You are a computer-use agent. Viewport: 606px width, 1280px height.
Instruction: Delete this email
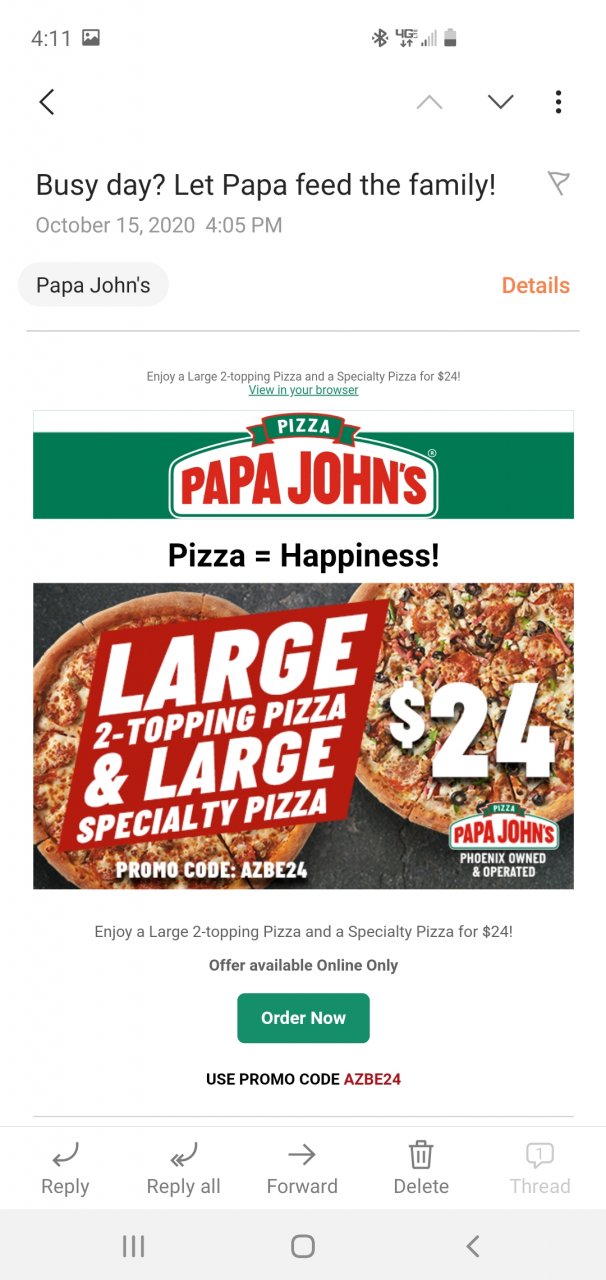(421, 1168)
